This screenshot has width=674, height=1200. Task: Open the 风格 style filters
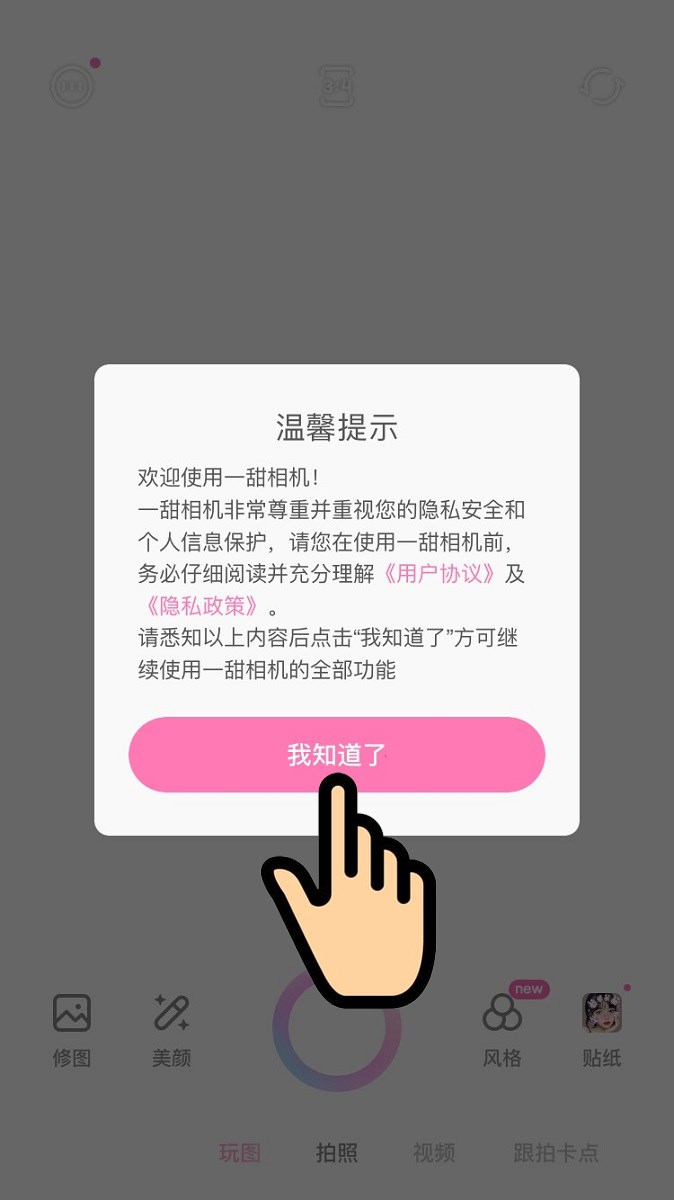(502, 1030)
